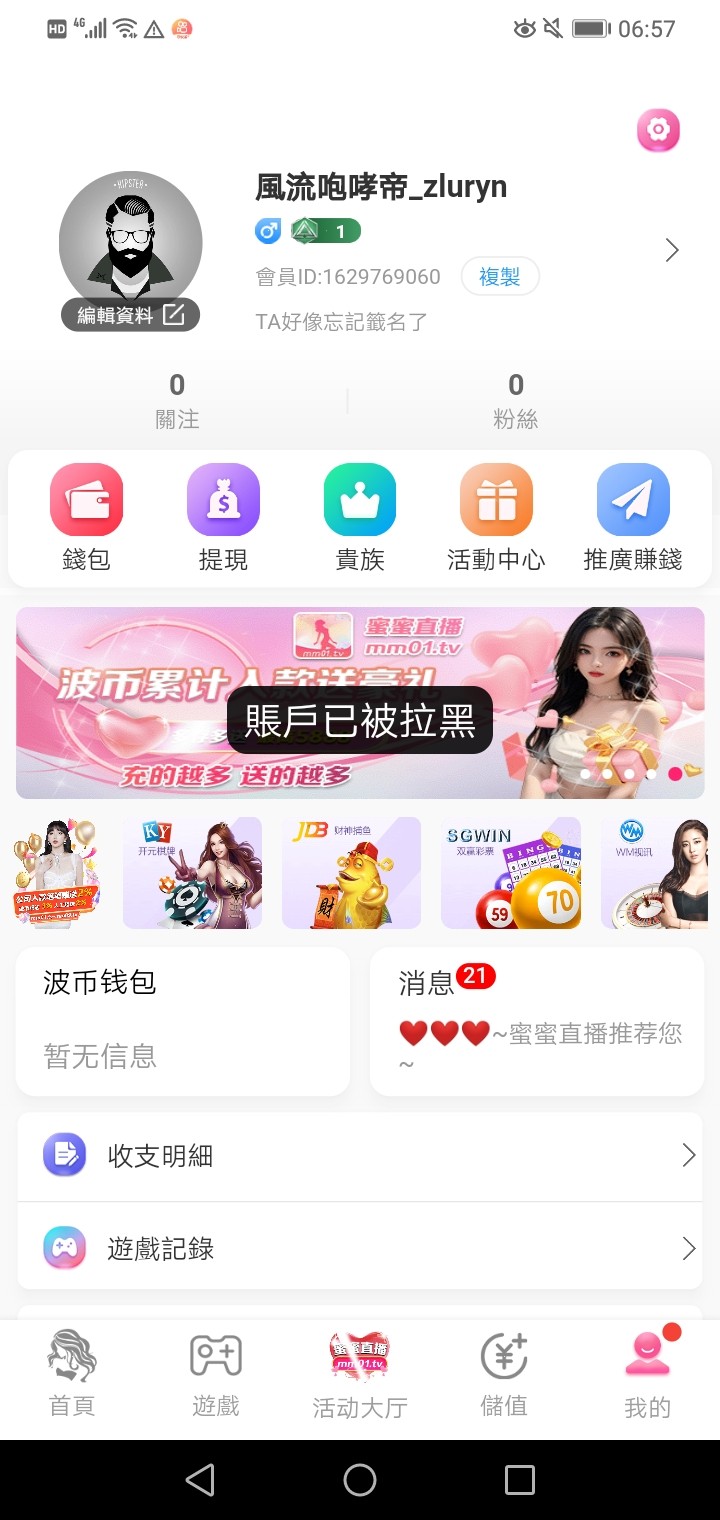720x1520 pixels.
Task: Open 活動中心 activity center
Action: (496, 517)
